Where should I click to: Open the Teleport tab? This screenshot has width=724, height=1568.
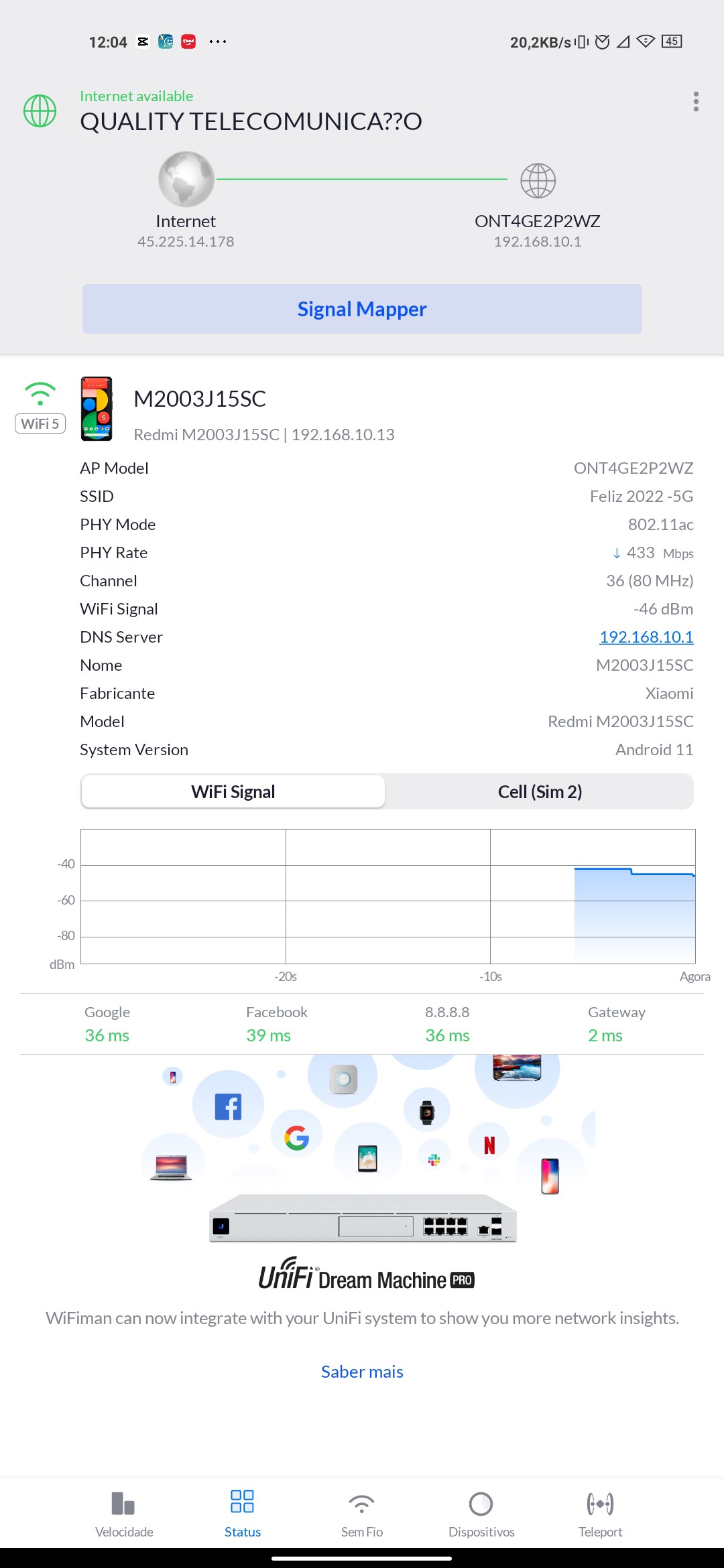pos(600,1513)
